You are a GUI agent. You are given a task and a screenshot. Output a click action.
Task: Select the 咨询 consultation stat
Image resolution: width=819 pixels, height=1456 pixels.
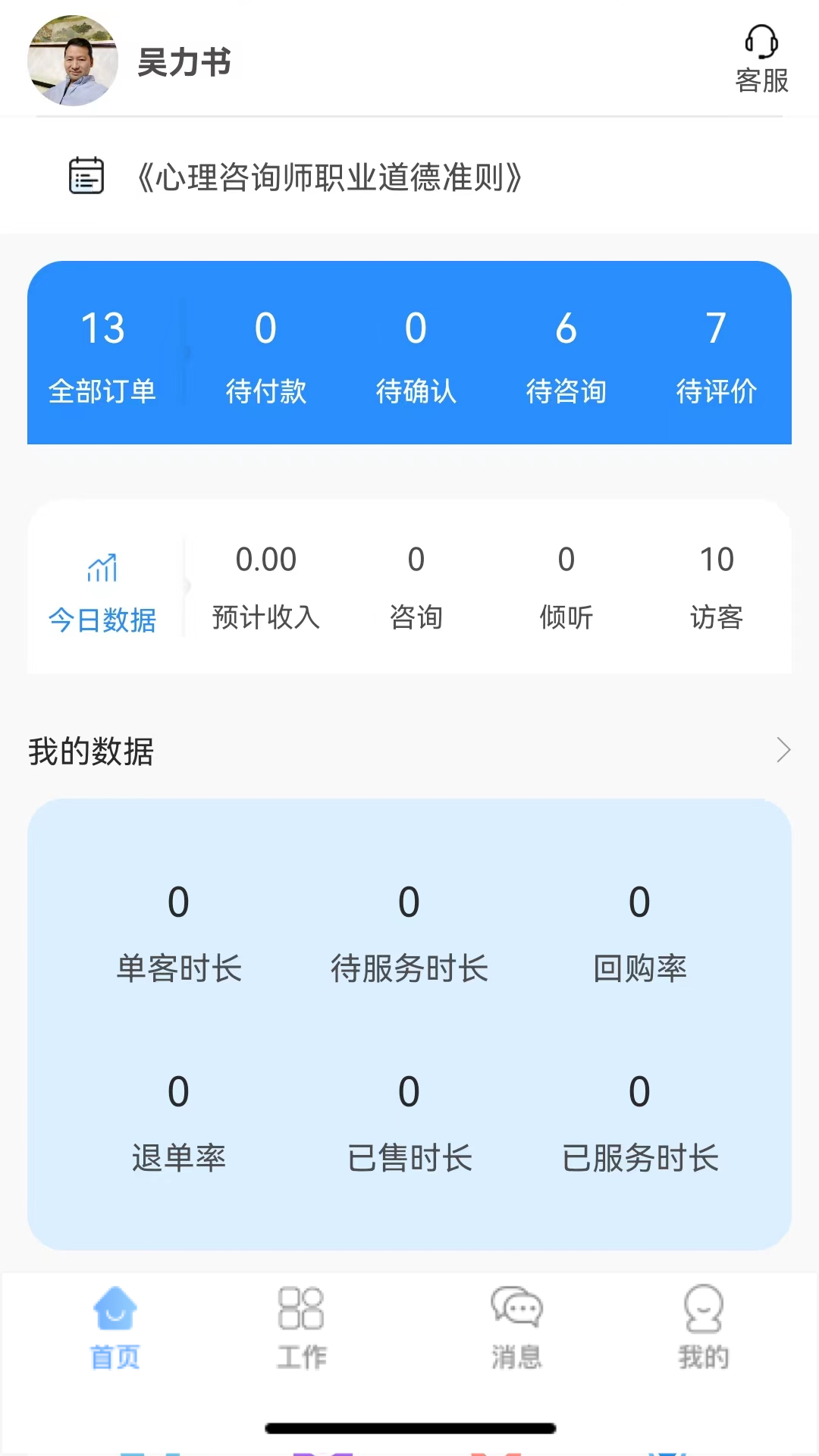416,588
